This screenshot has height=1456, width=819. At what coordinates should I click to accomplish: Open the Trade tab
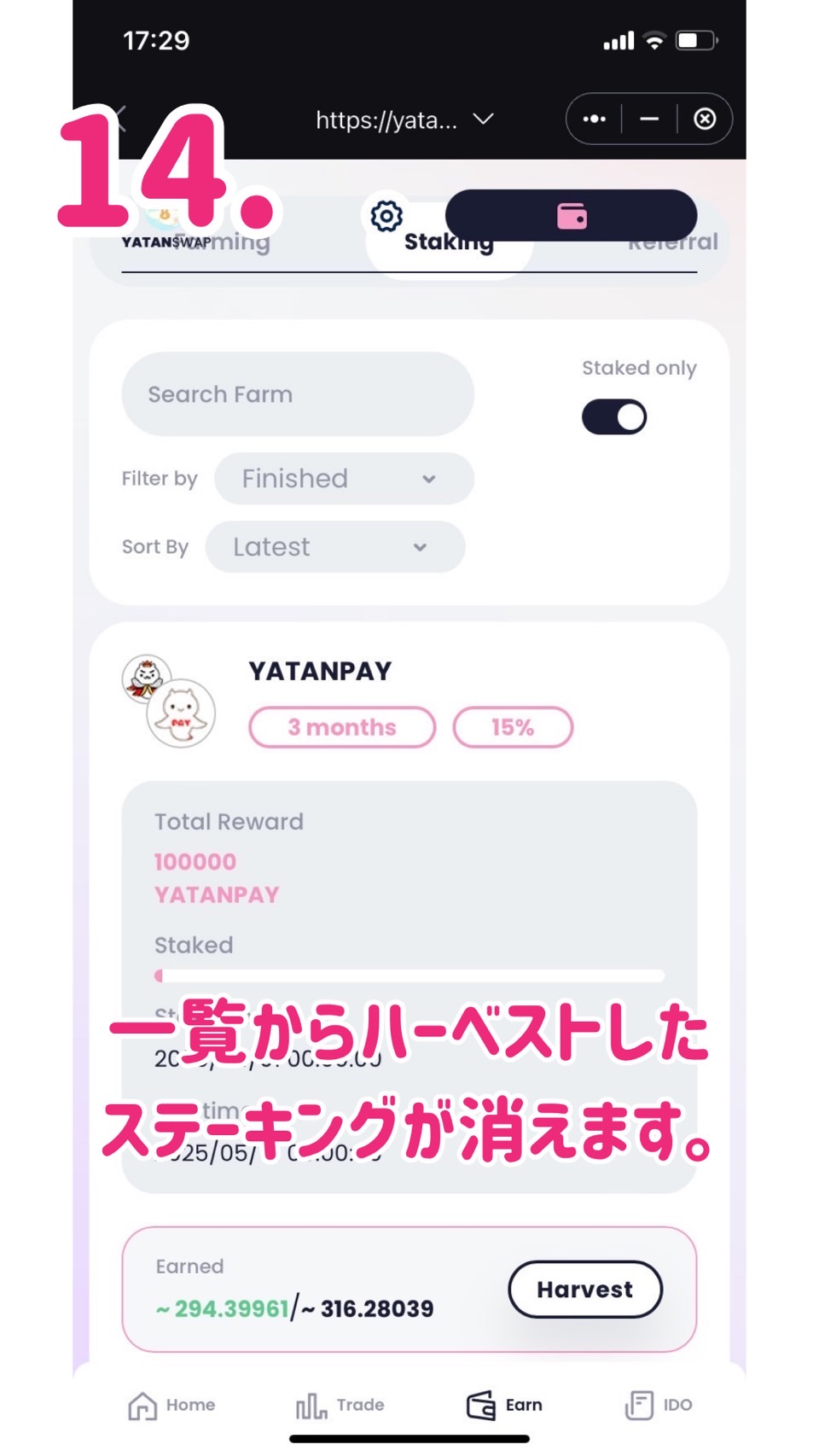click(340, 1405)
